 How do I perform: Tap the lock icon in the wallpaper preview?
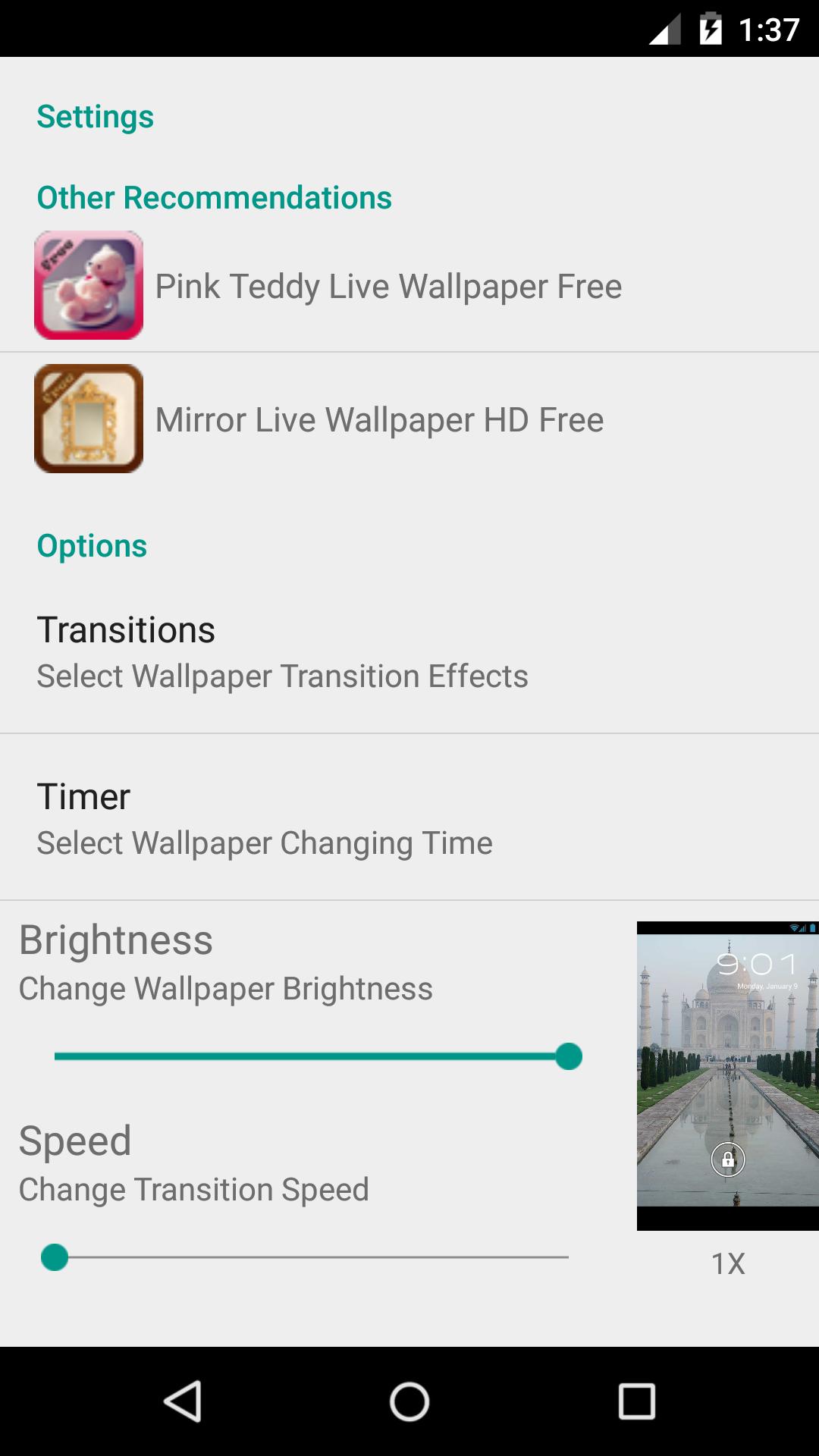tap(727, 1159)
